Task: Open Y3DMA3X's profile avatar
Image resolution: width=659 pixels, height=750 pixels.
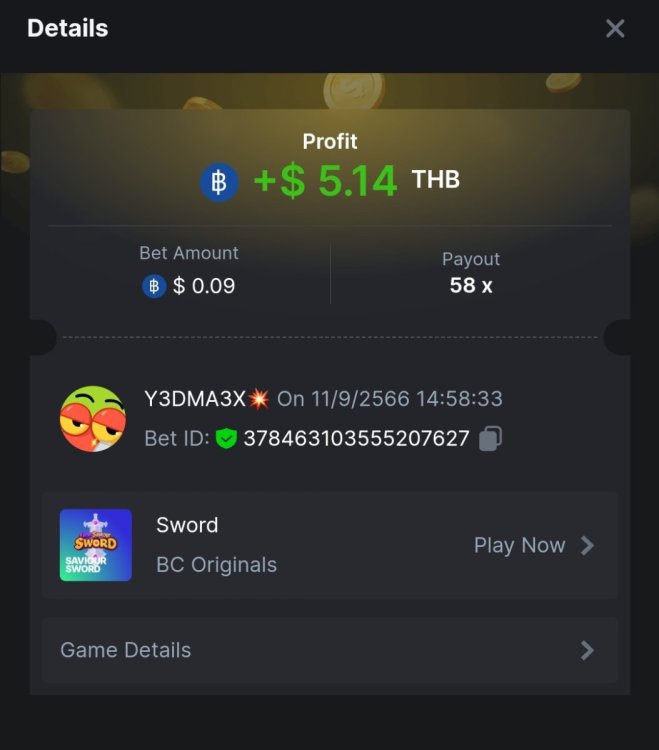Action: click(93, 419)
